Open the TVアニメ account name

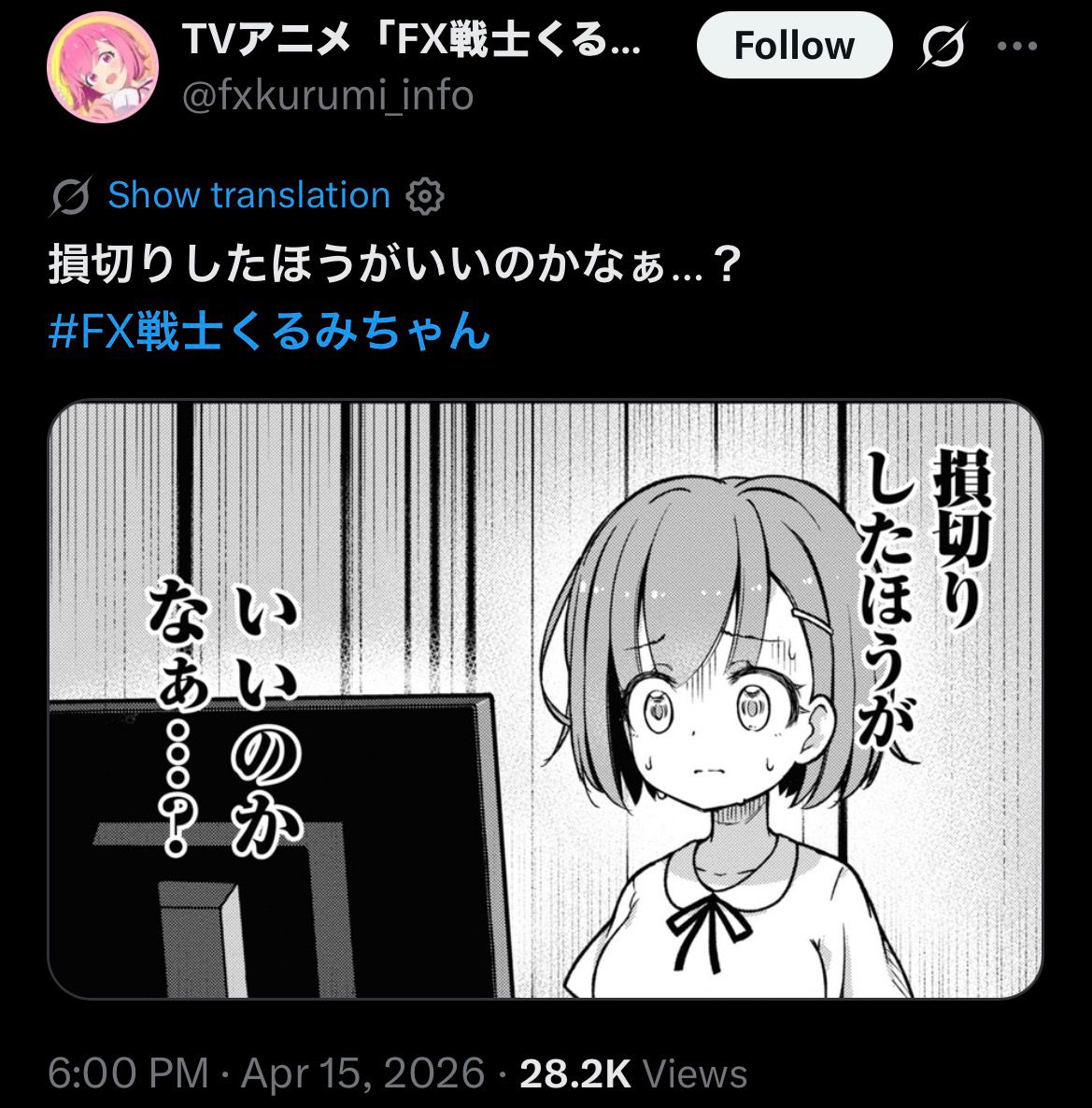point(411,39)
